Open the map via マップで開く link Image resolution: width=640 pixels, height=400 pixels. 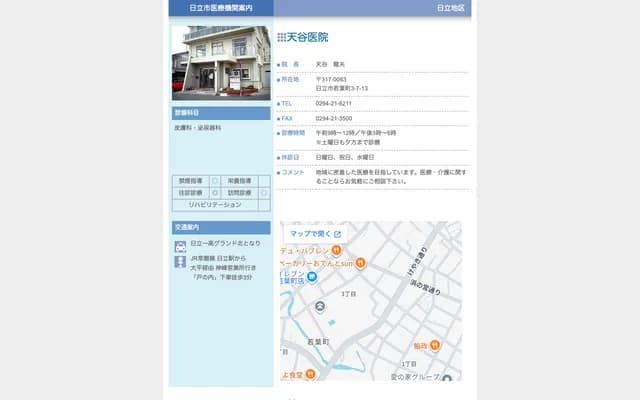(315, 234)
